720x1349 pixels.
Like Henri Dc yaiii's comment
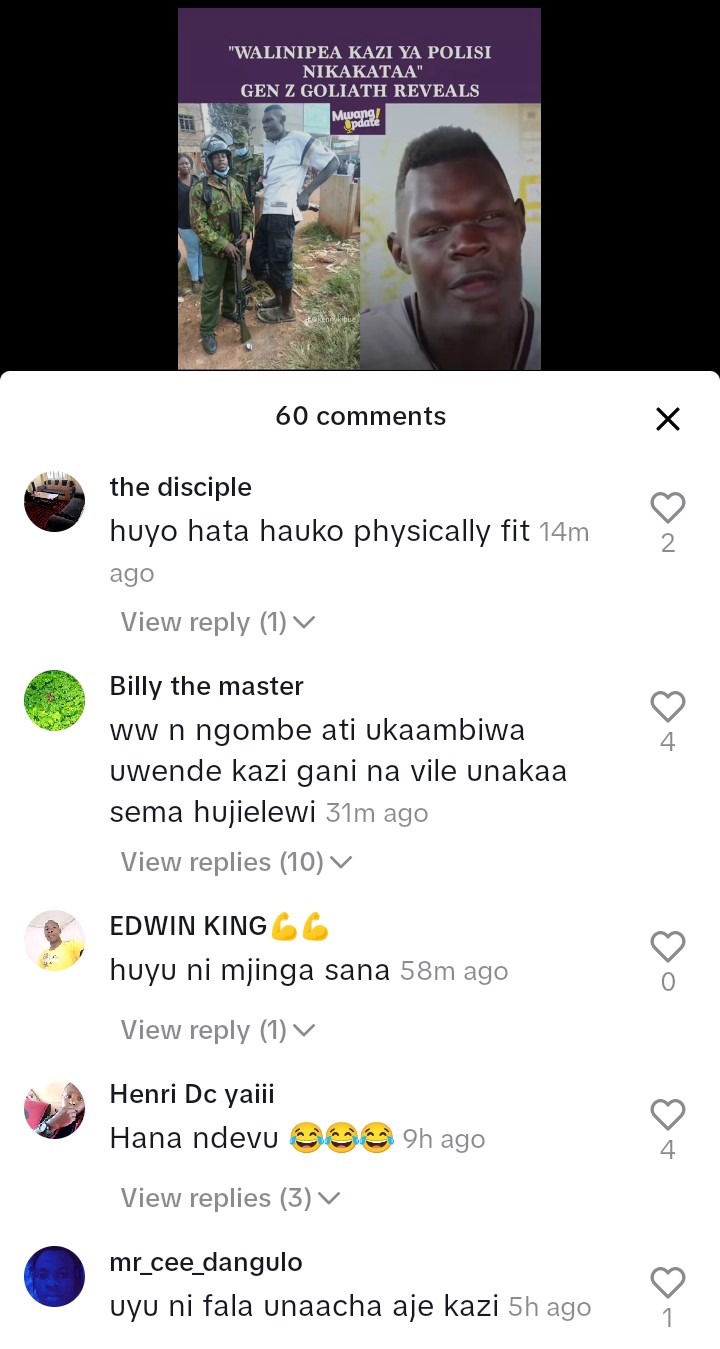tap(667, 1115)
